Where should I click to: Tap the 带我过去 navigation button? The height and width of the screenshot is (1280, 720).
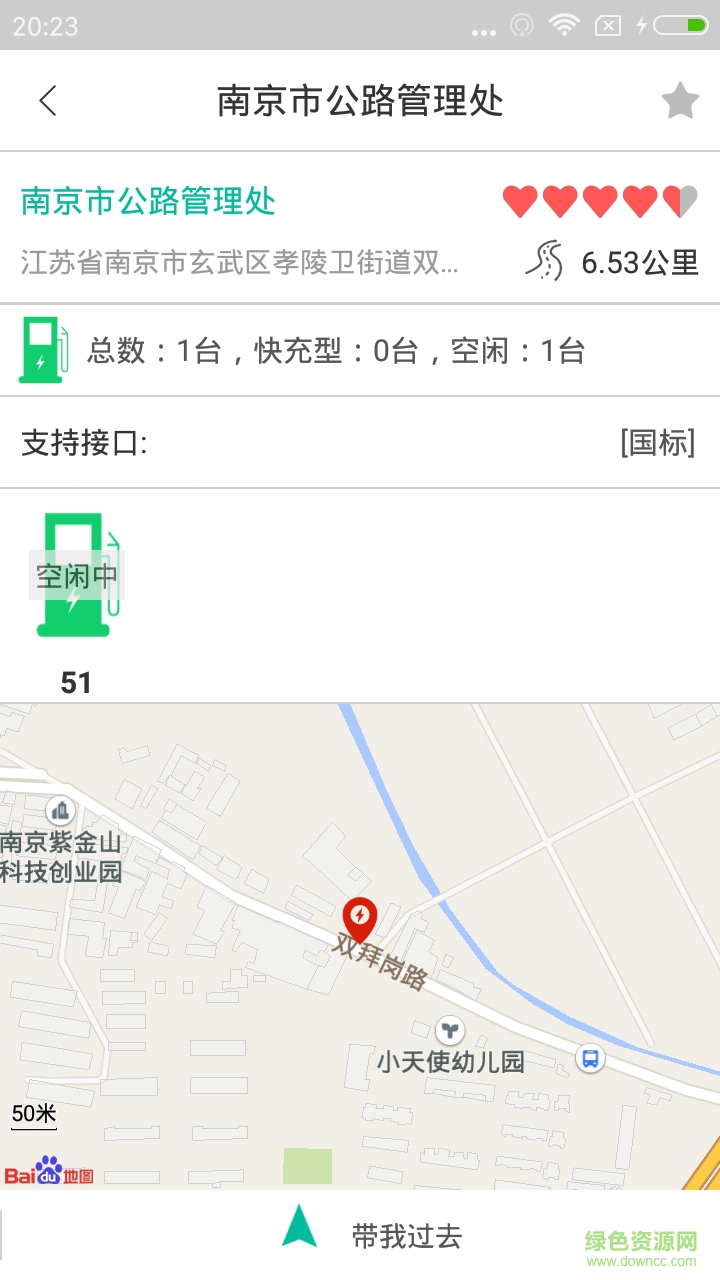point(372,1235)
